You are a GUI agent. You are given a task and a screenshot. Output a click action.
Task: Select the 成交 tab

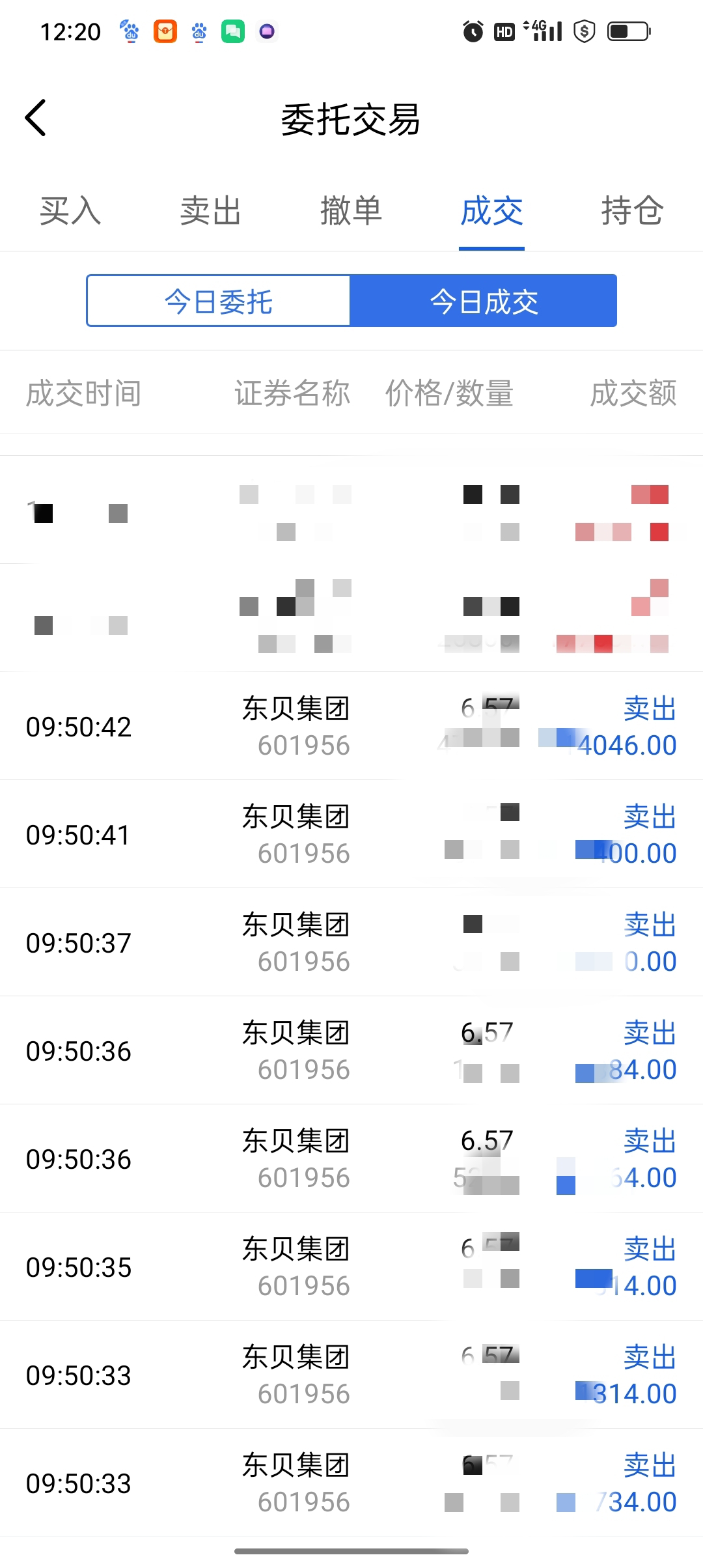[x=492, y=211]
